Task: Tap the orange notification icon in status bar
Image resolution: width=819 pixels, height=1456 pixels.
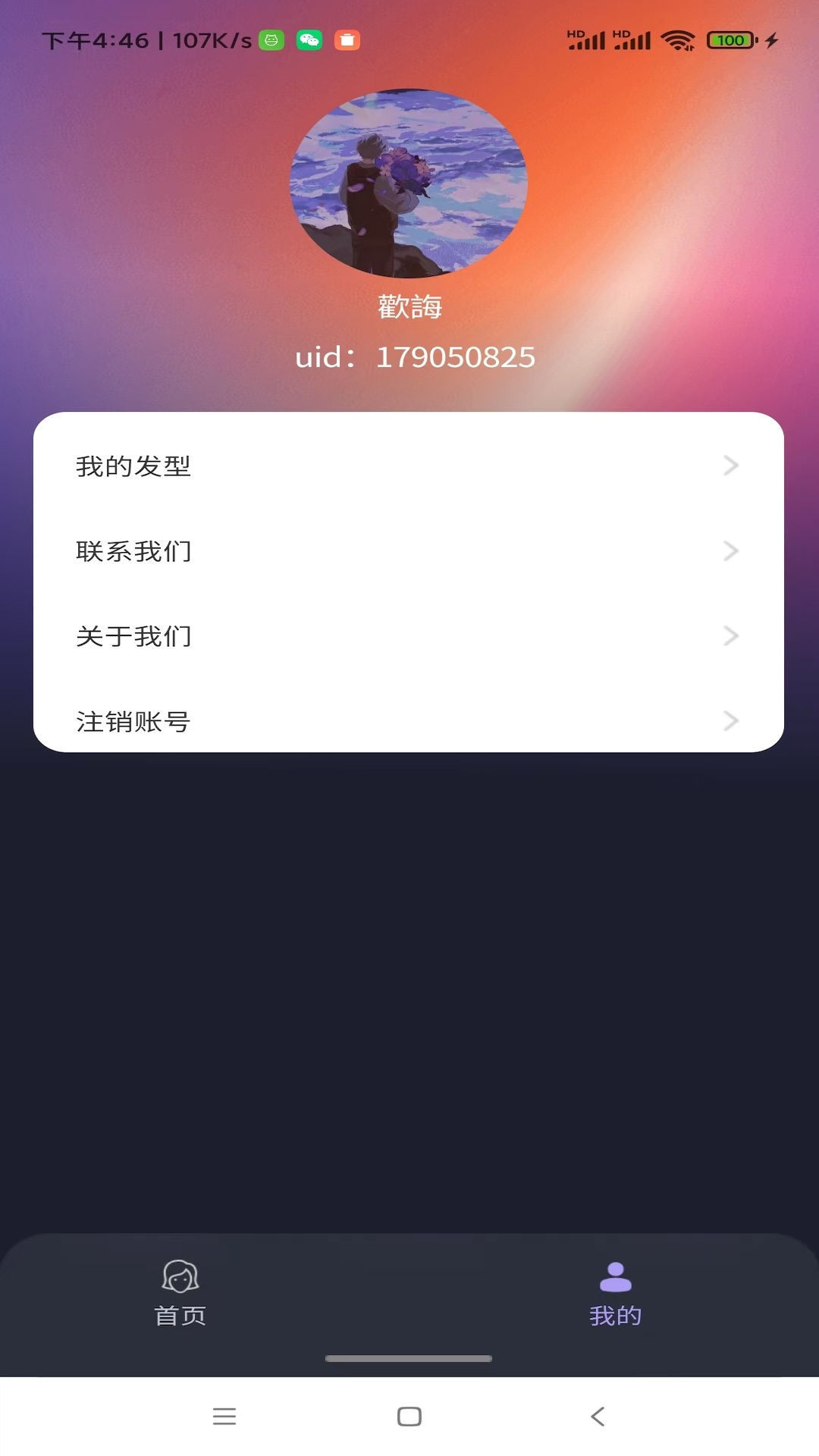Action: click(x=347, y=39)
